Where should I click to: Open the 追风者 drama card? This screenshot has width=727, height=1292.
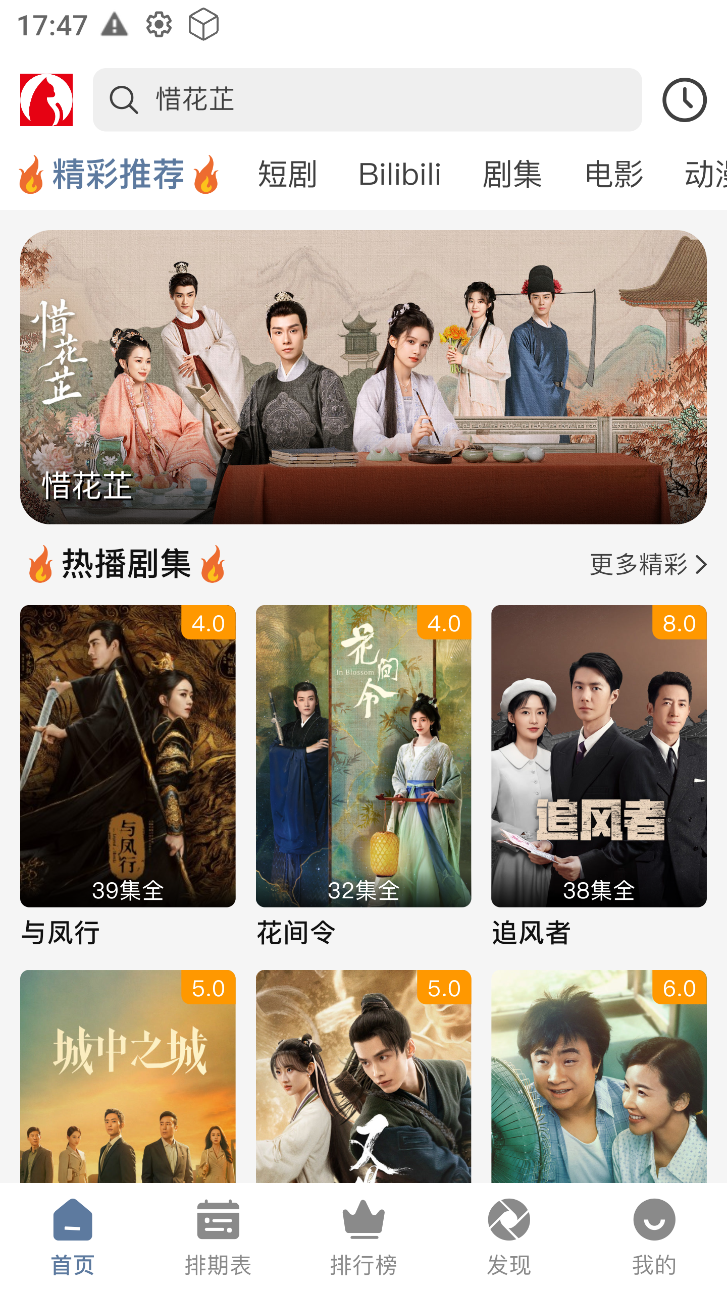[598, 756]
